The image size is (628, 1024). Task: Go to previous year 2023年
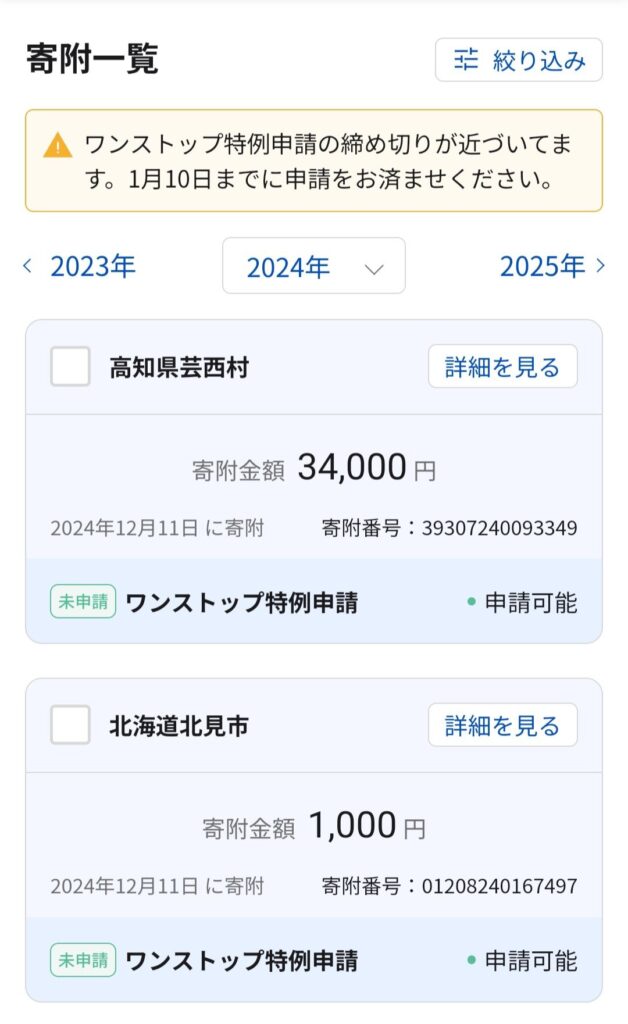tap(80, 266)
